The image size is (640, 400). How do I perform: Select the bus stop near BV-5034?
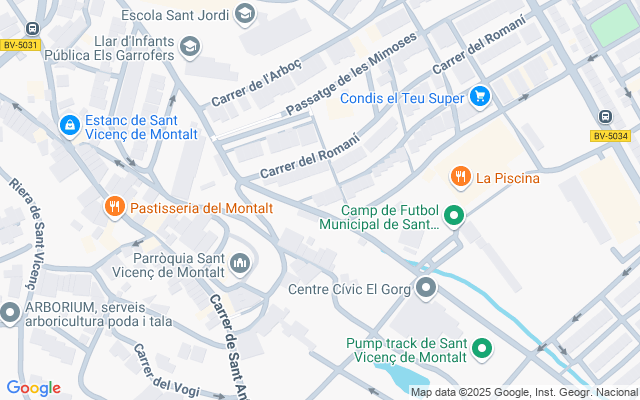click(x=606, y=117)
